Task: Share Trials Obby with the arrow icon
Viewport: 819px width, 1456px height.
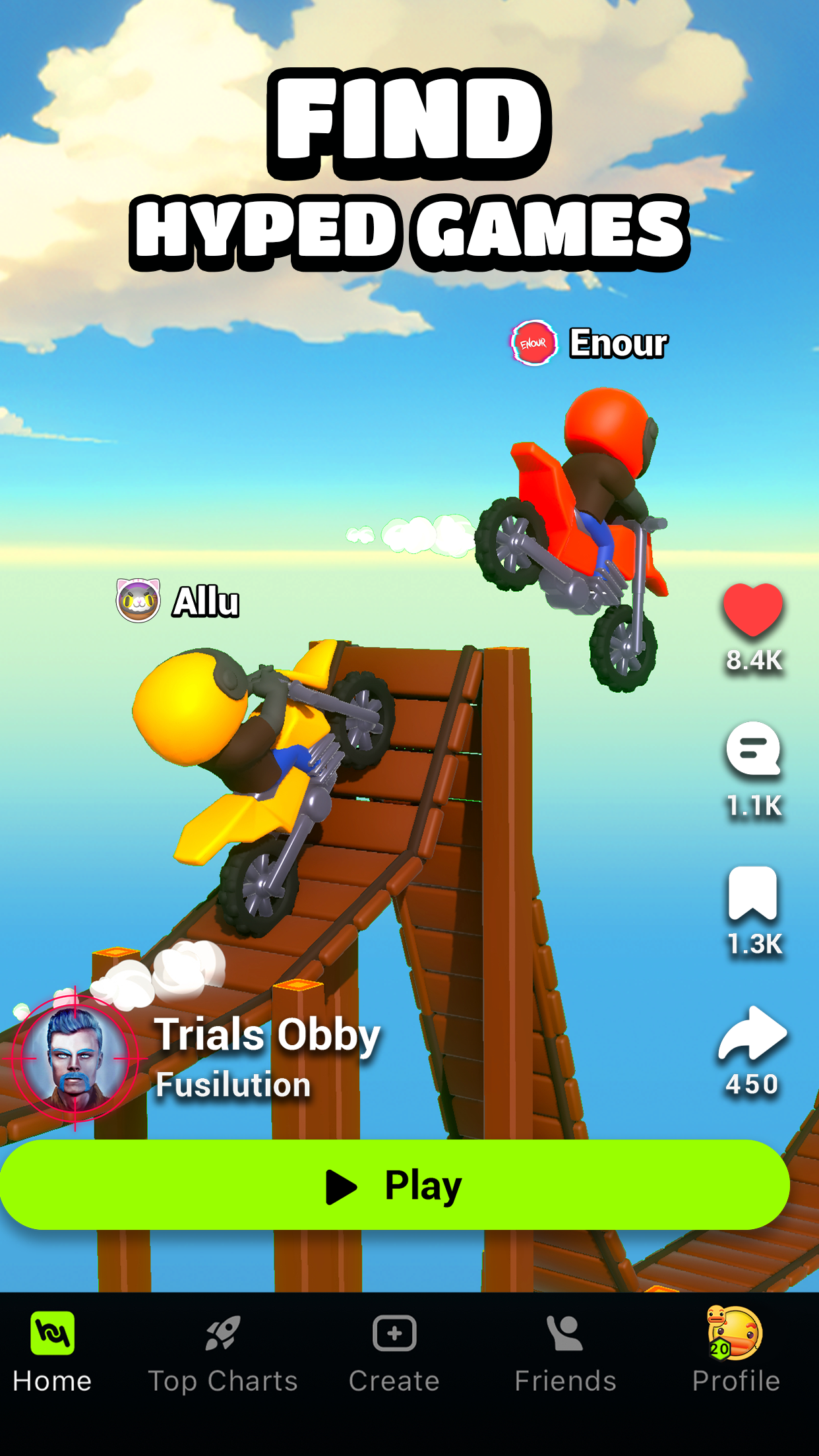Action: 752,1033
